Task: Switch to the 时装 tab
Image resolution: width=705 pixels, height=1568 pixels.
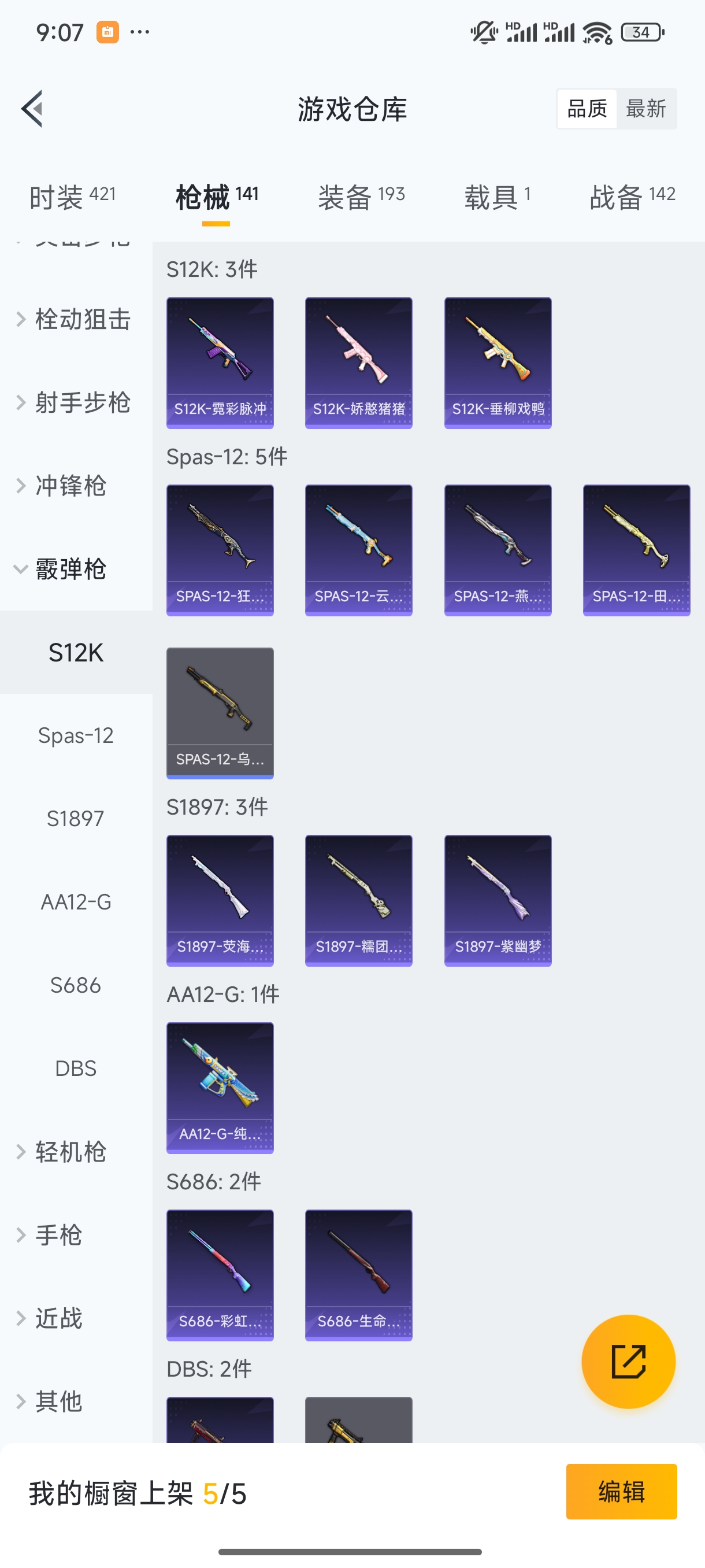Action: pyautogui.click(x=72, y=197)
